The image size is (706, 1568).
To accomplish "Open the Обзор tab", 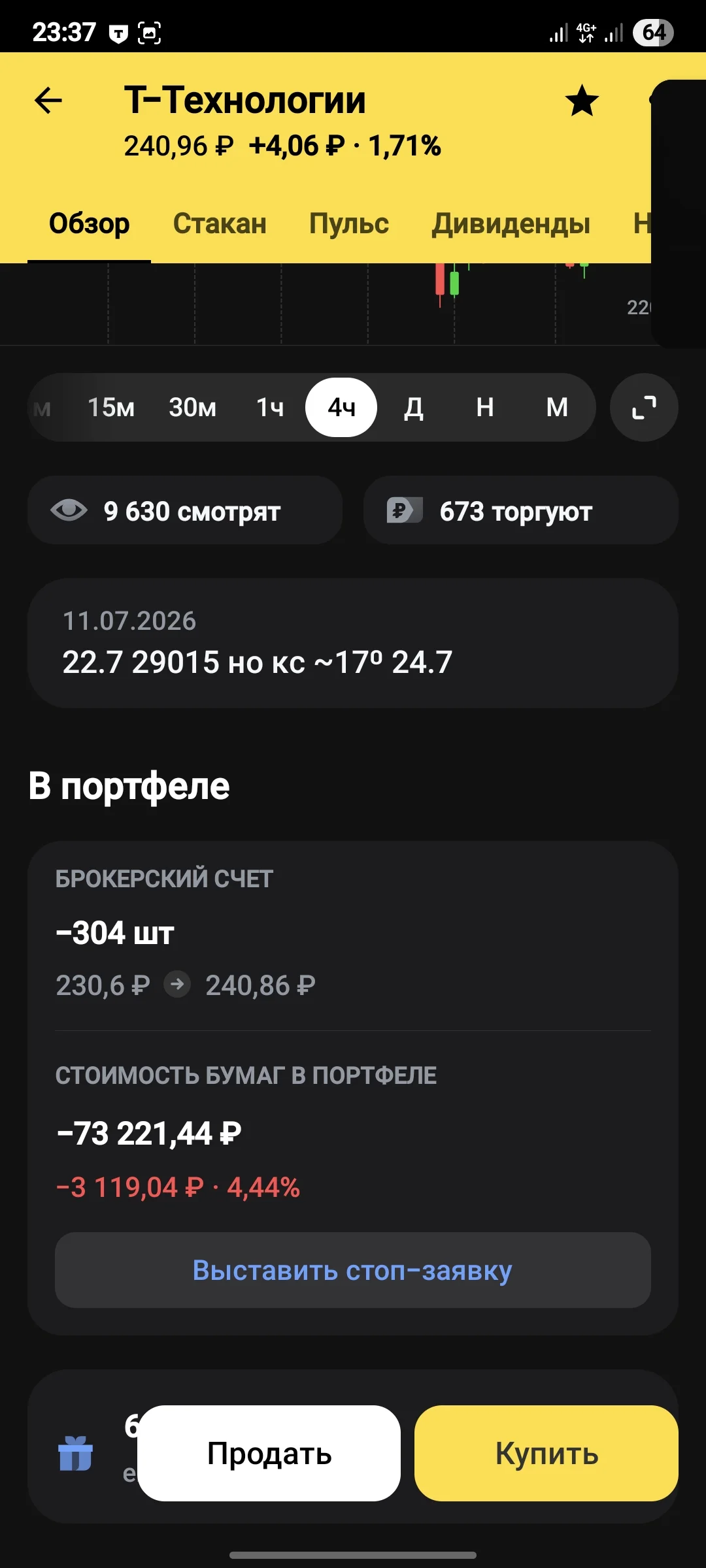I will point(90,223).
